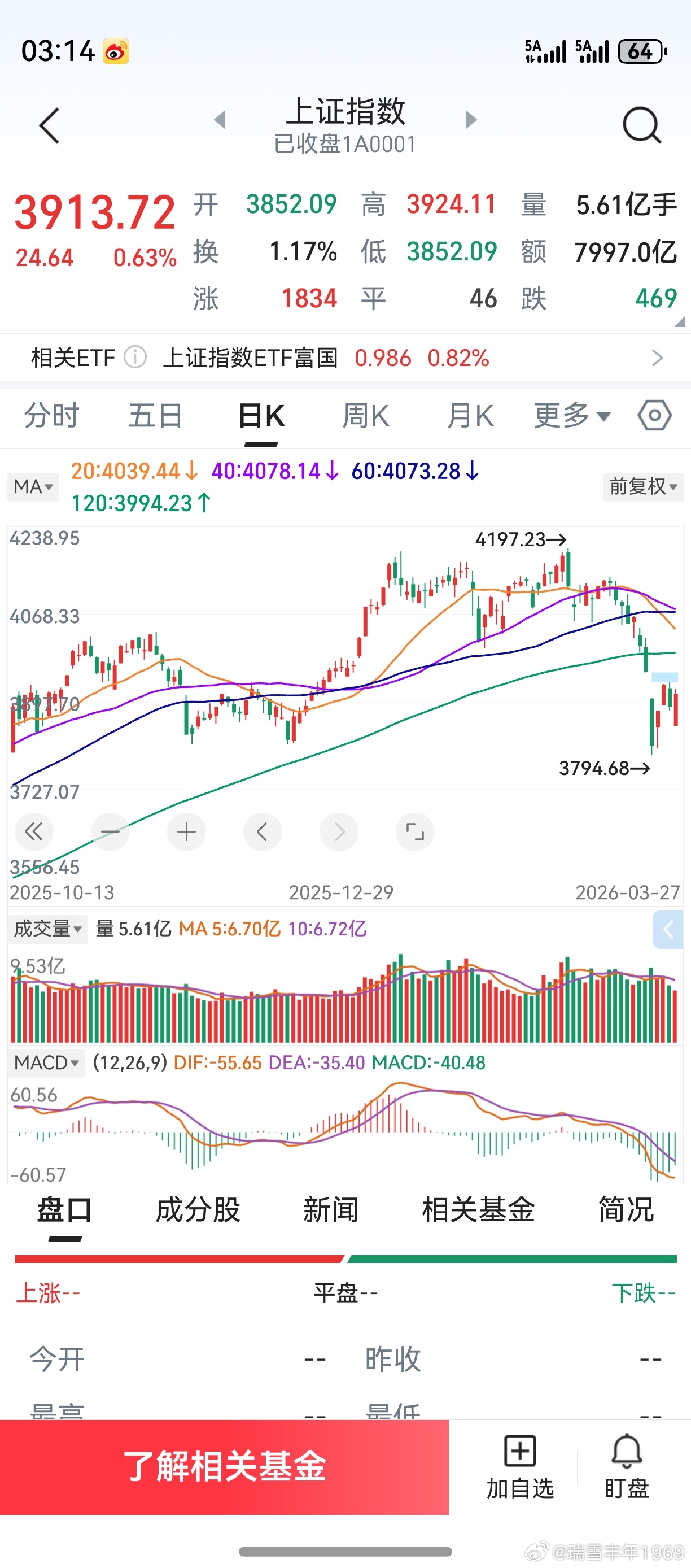Go back using the top-left back arrow
The height and width of the screenshot is (1568, 691).
click(x=49, y=126)
